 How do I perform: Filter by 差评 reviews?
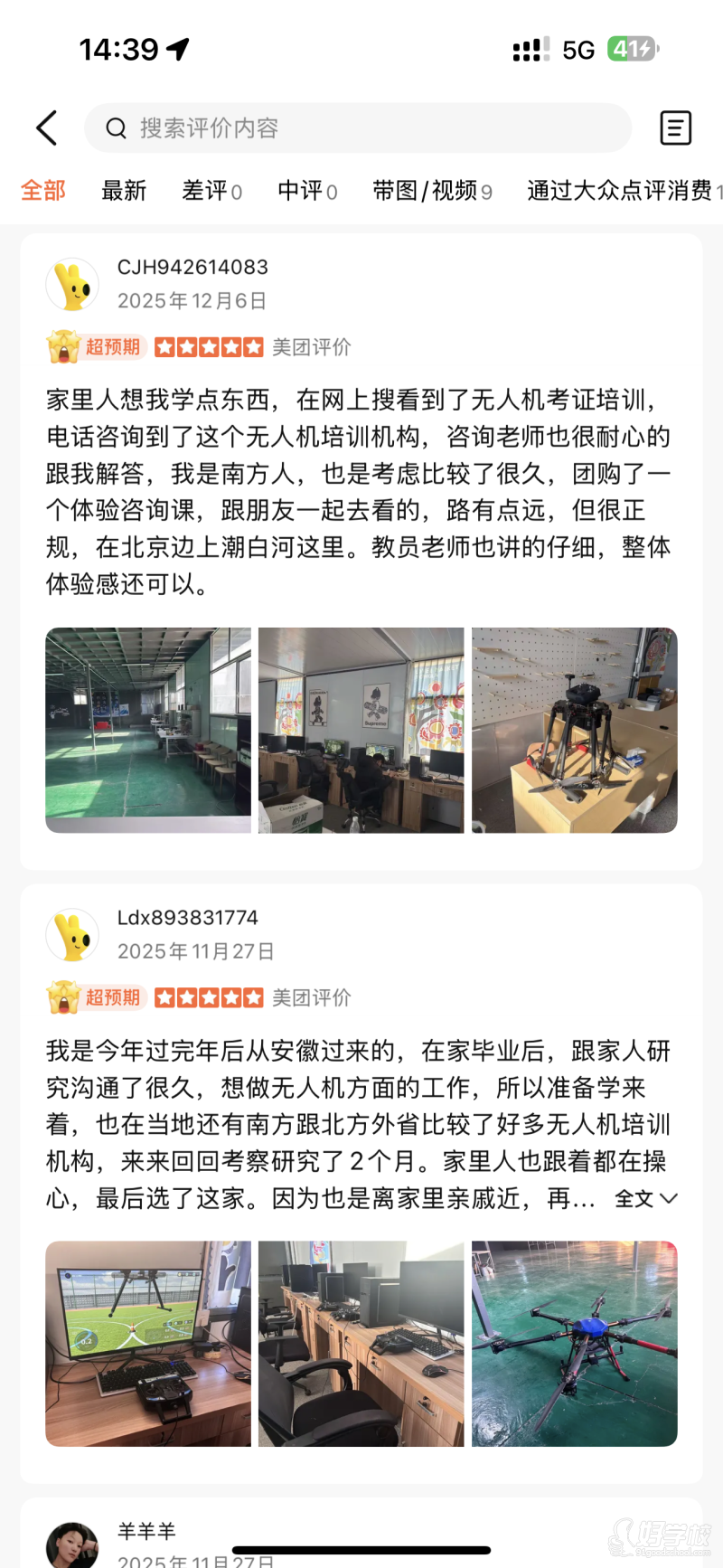[211, 191]
